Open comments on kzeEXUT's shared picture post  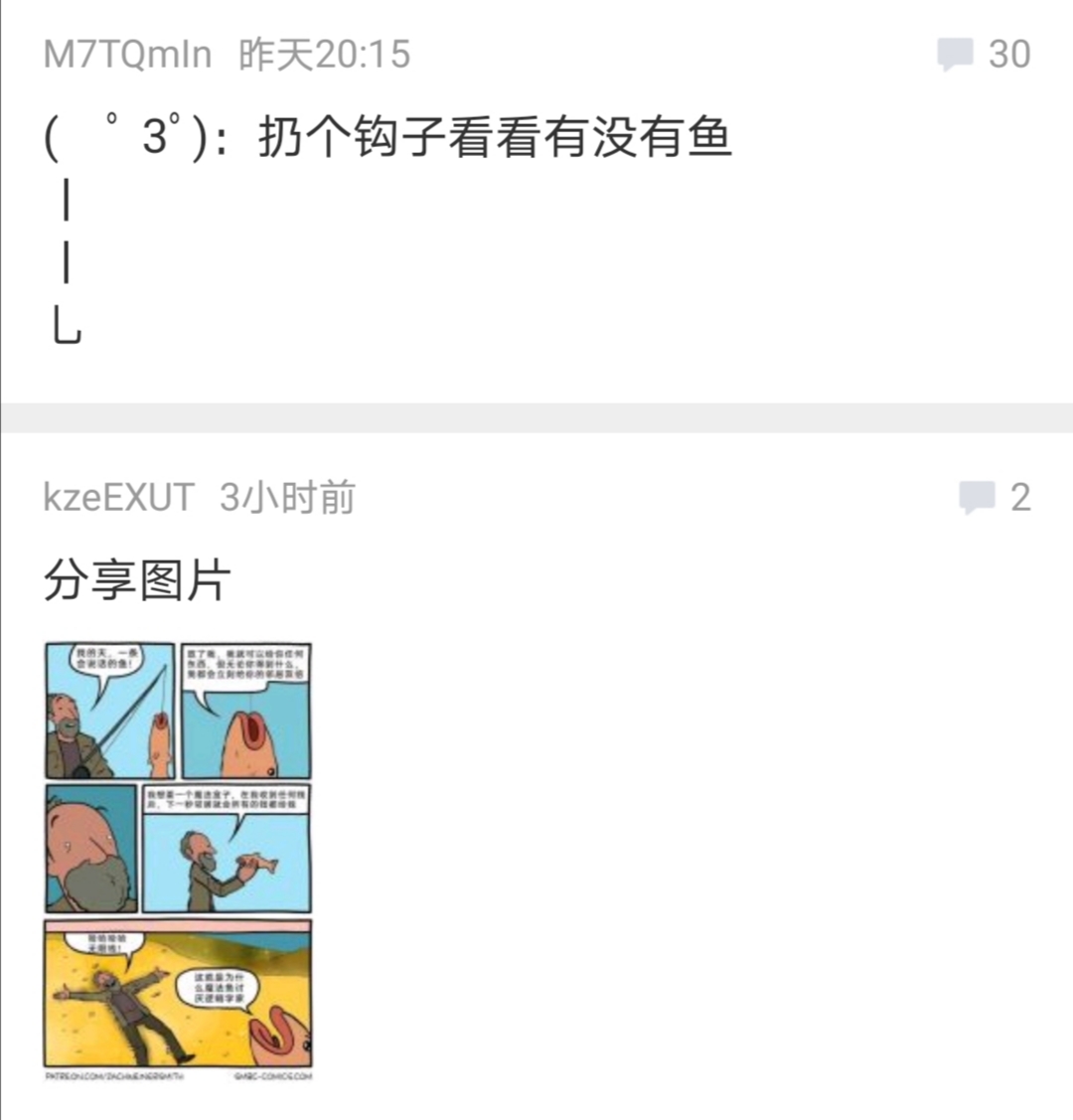(x=994, y=497)
